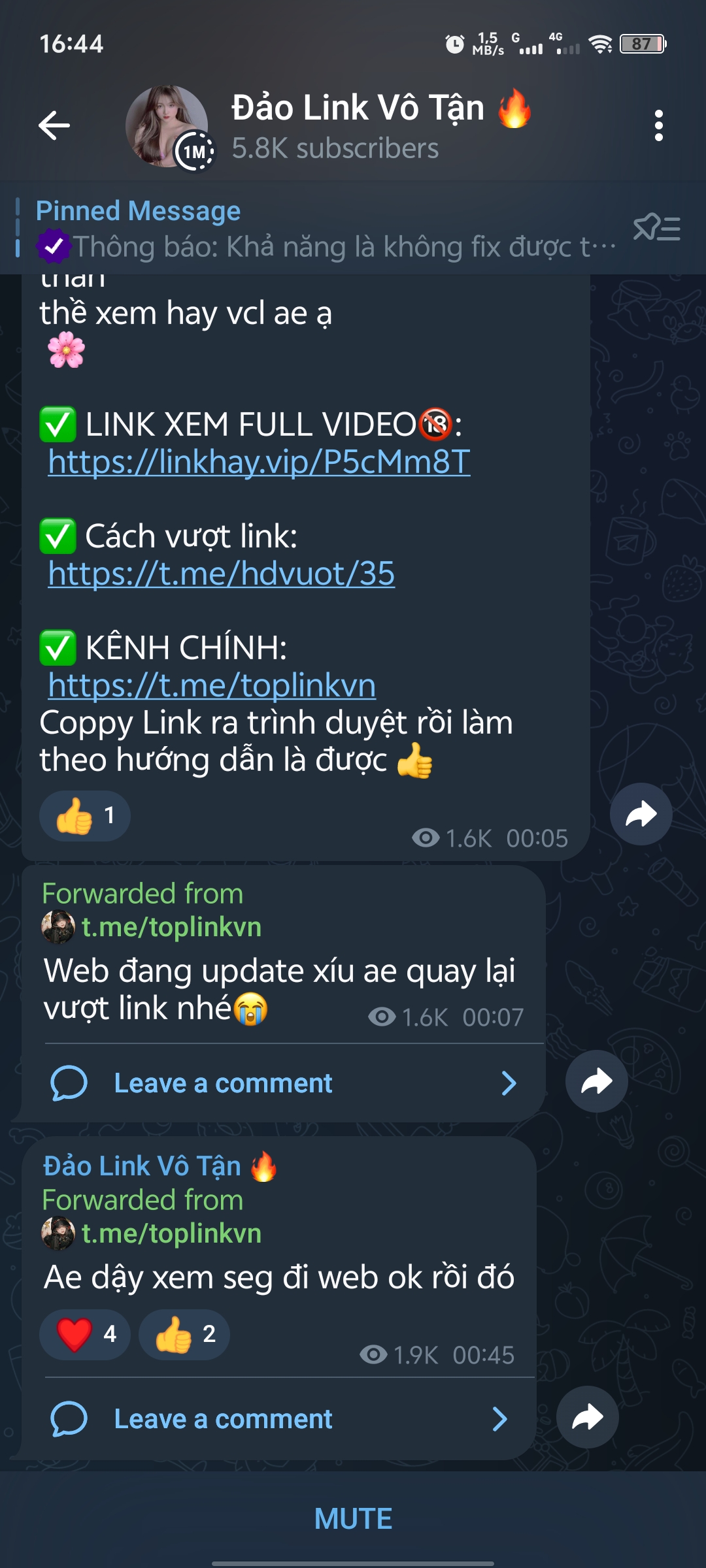Open Đảo Link Vô Tận channel profile
The image size is (706, 1568).
(356, 125)
